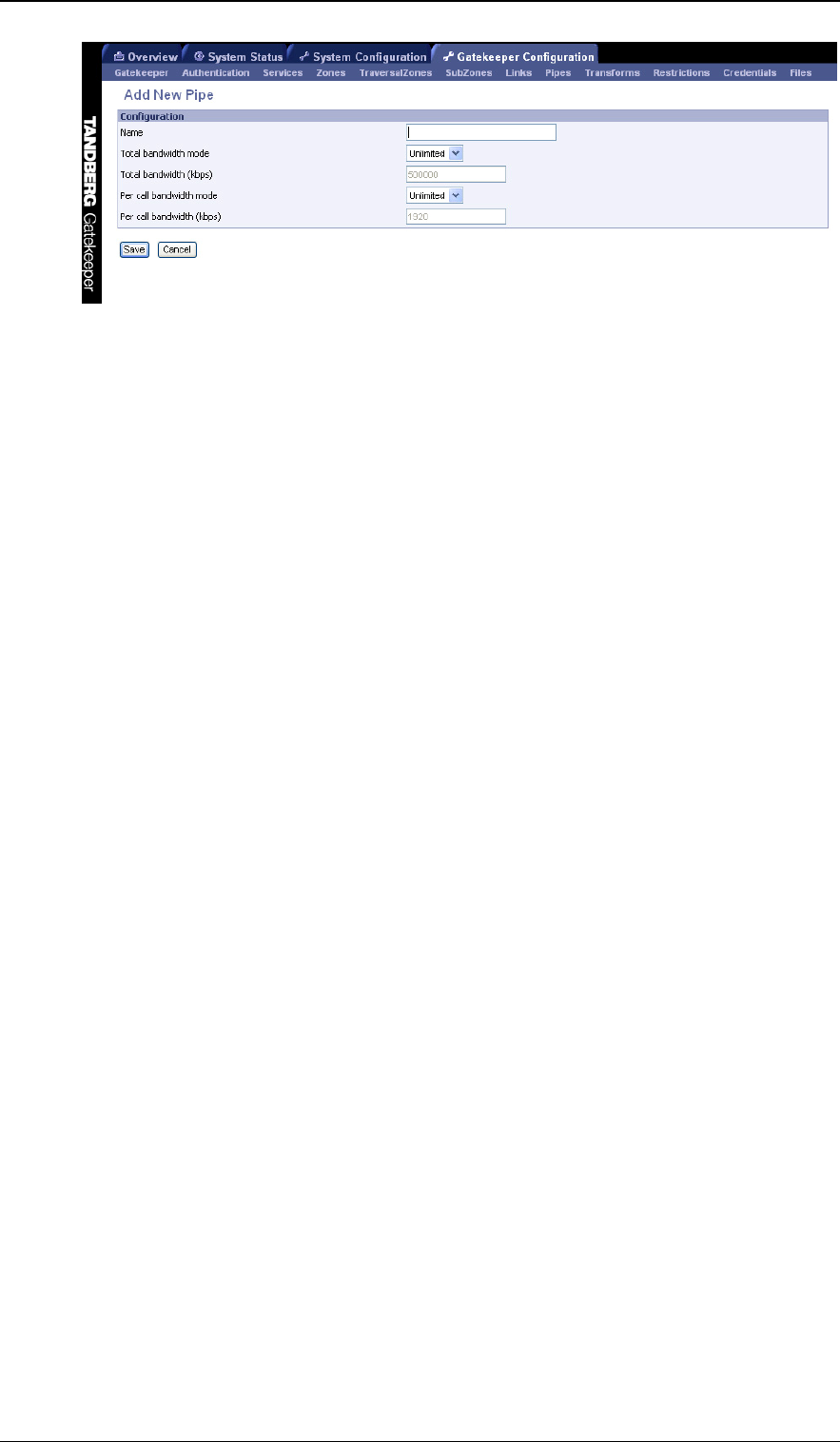Image resolution: width=840 pixels, height=1442 pixels.
Task: Go to the System Configuration tab
Action: click(x=362, y=56)
